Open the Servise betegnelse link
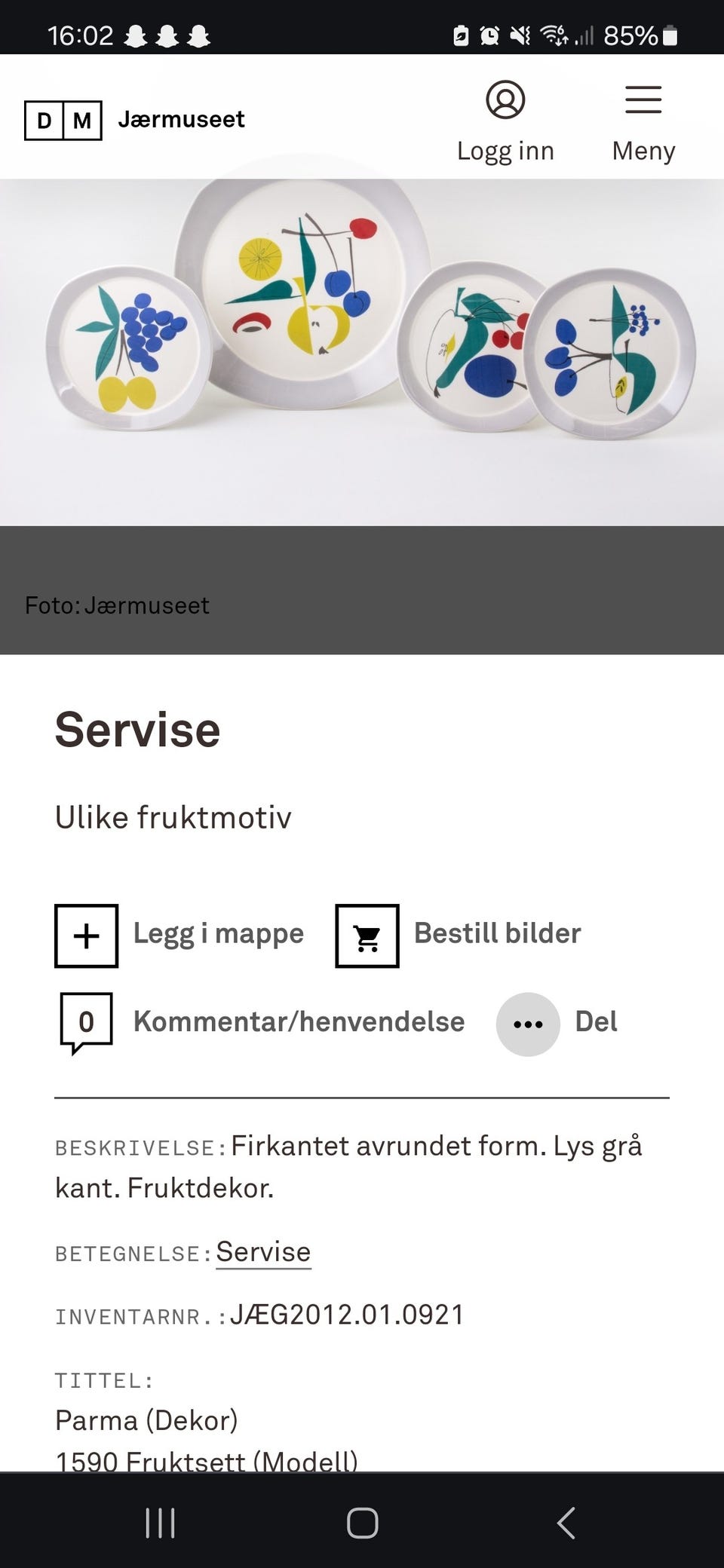Screen dimensions: 724x1568 (262, 1251)
